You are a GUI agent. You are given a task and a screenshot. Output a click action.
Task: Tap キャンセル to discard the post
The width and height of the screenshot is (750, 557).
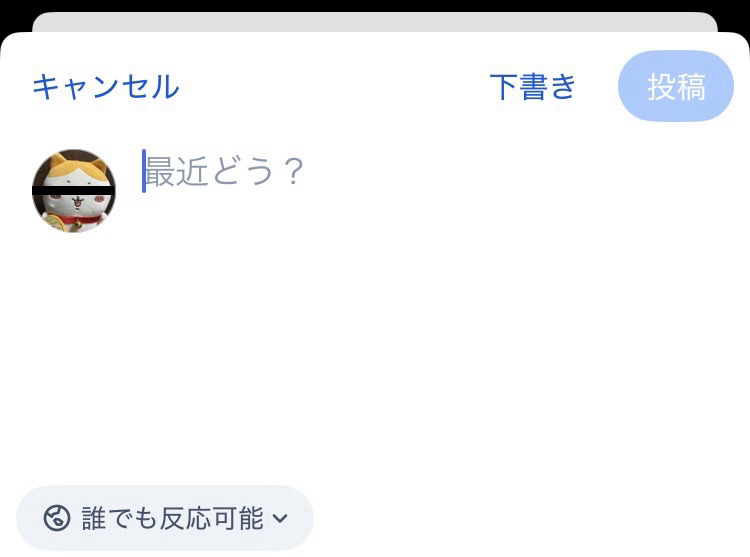[106, 87]
